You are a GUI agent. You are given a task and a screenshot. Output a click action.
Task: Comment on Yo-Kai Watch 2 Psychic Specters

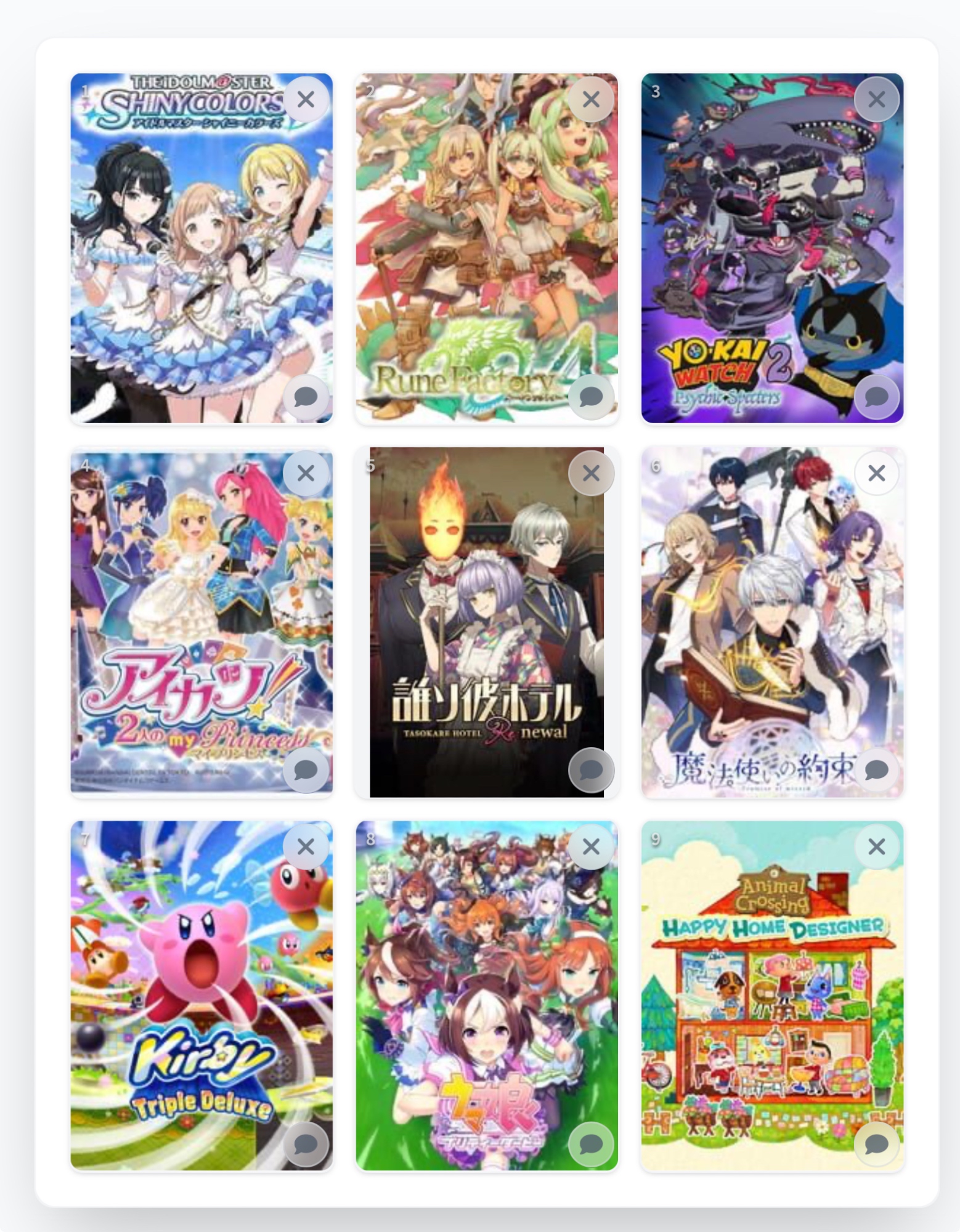(876, 397)
